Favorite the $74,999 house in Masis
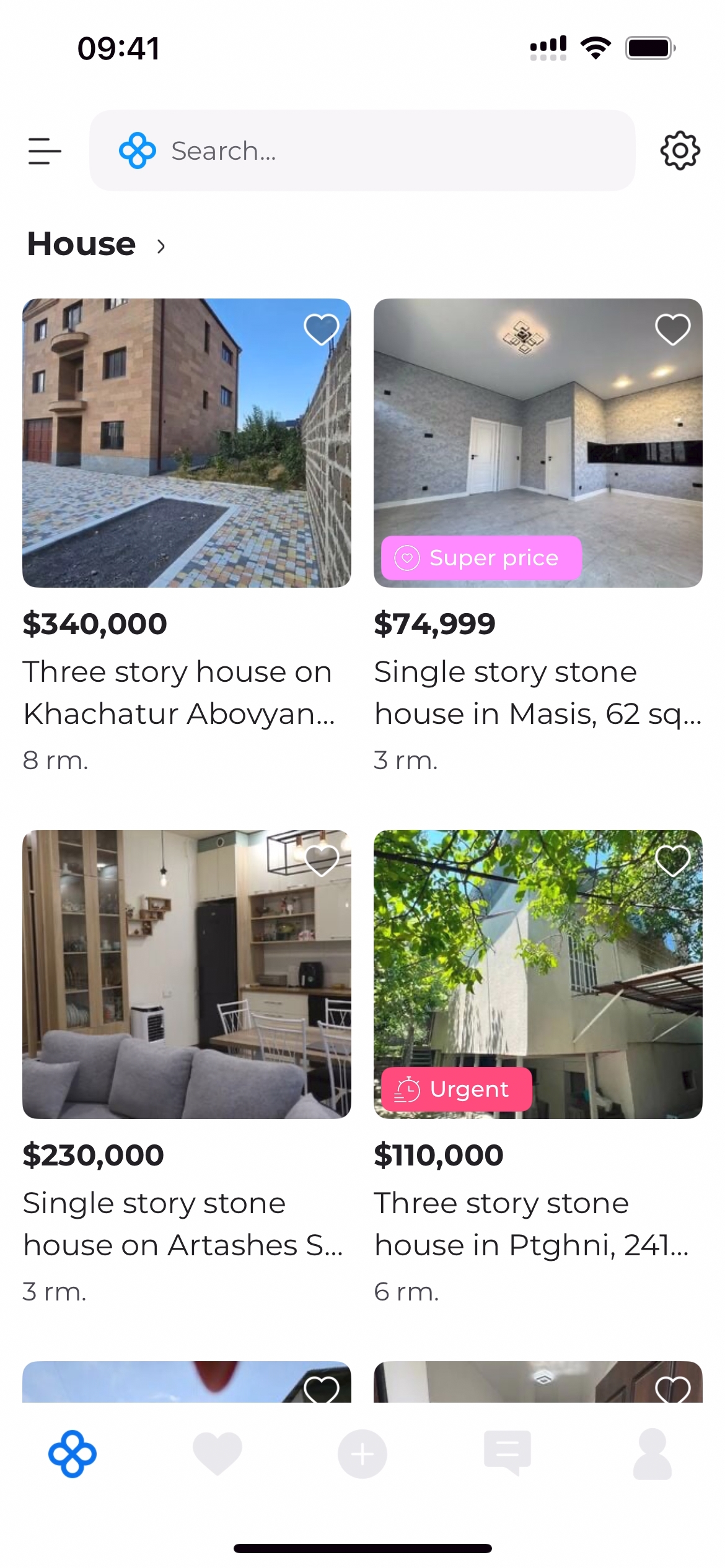This screenshot has width=725, height=1568. point(672,329)
